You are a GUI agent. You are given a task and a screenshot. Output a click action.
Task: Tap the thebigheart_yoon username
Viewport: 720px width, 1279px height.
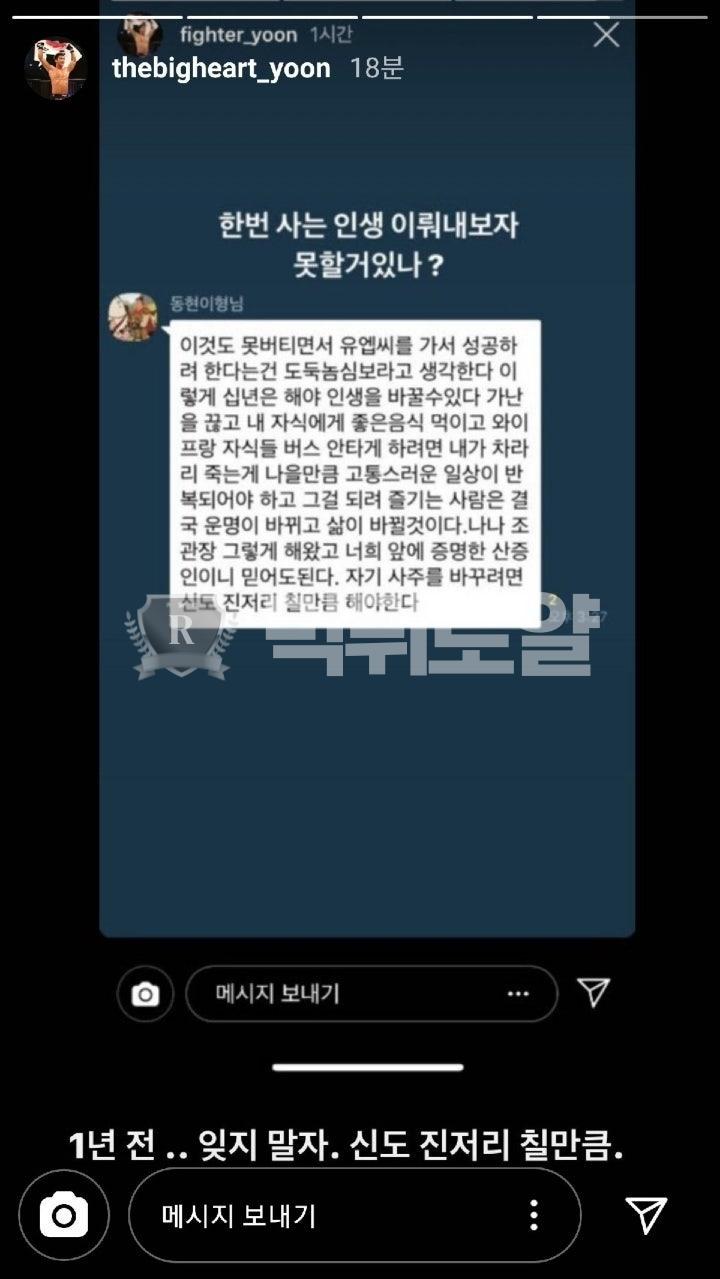pos(221,68)
